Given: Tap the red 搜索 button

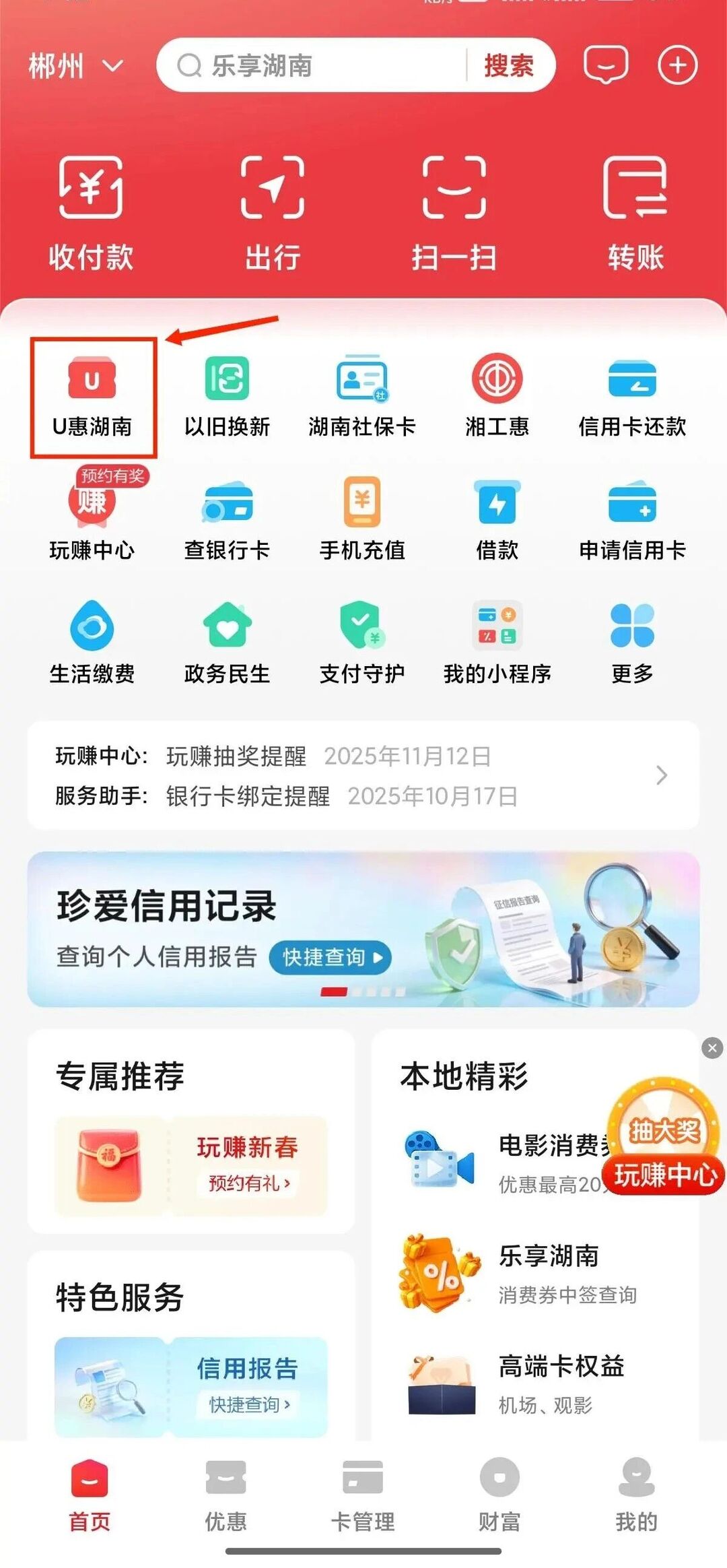Looking at the screenshot, I should (x=509, y=66).
